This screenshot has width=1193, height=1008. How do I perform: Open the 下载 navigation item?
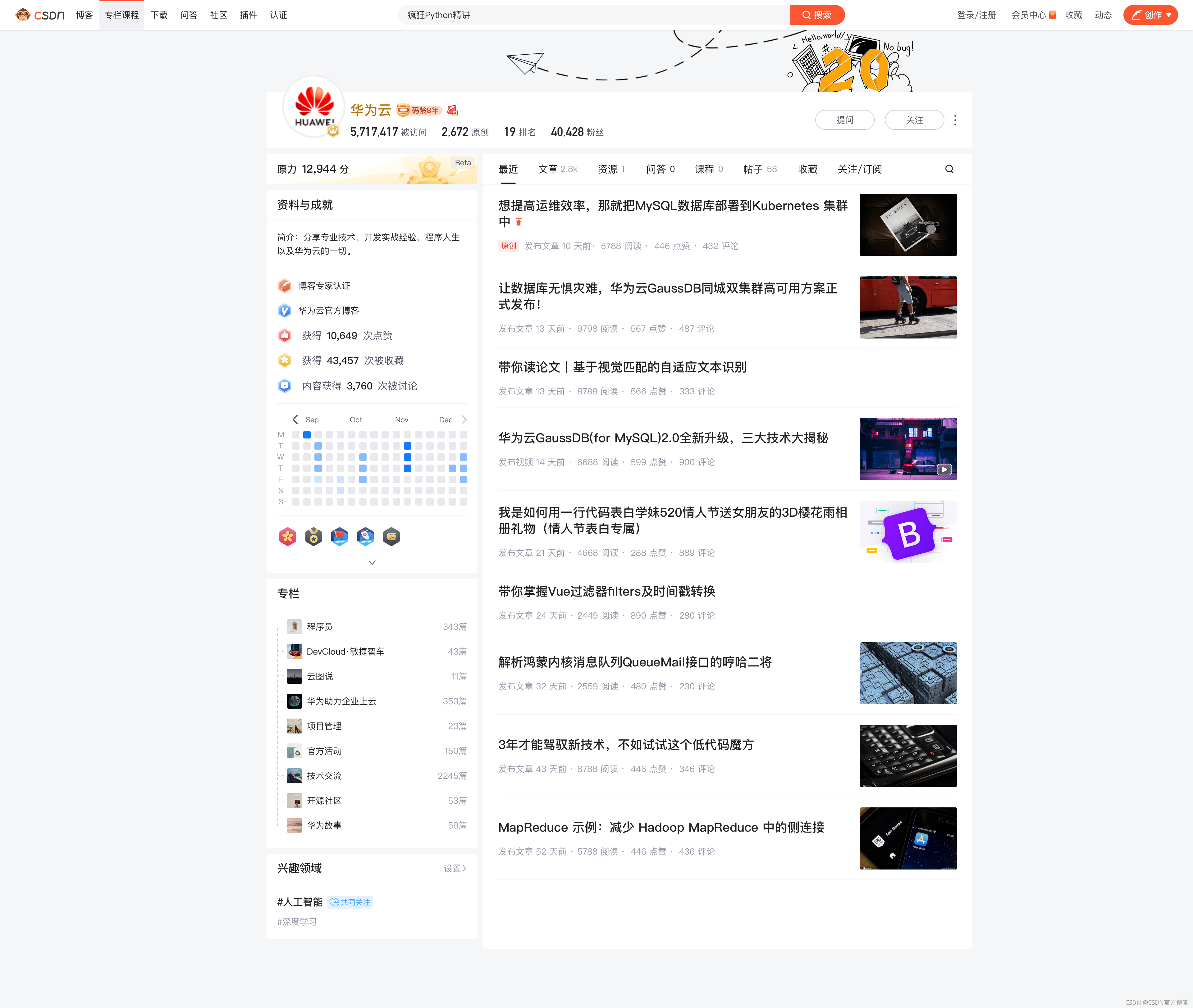tap(159, 15)
